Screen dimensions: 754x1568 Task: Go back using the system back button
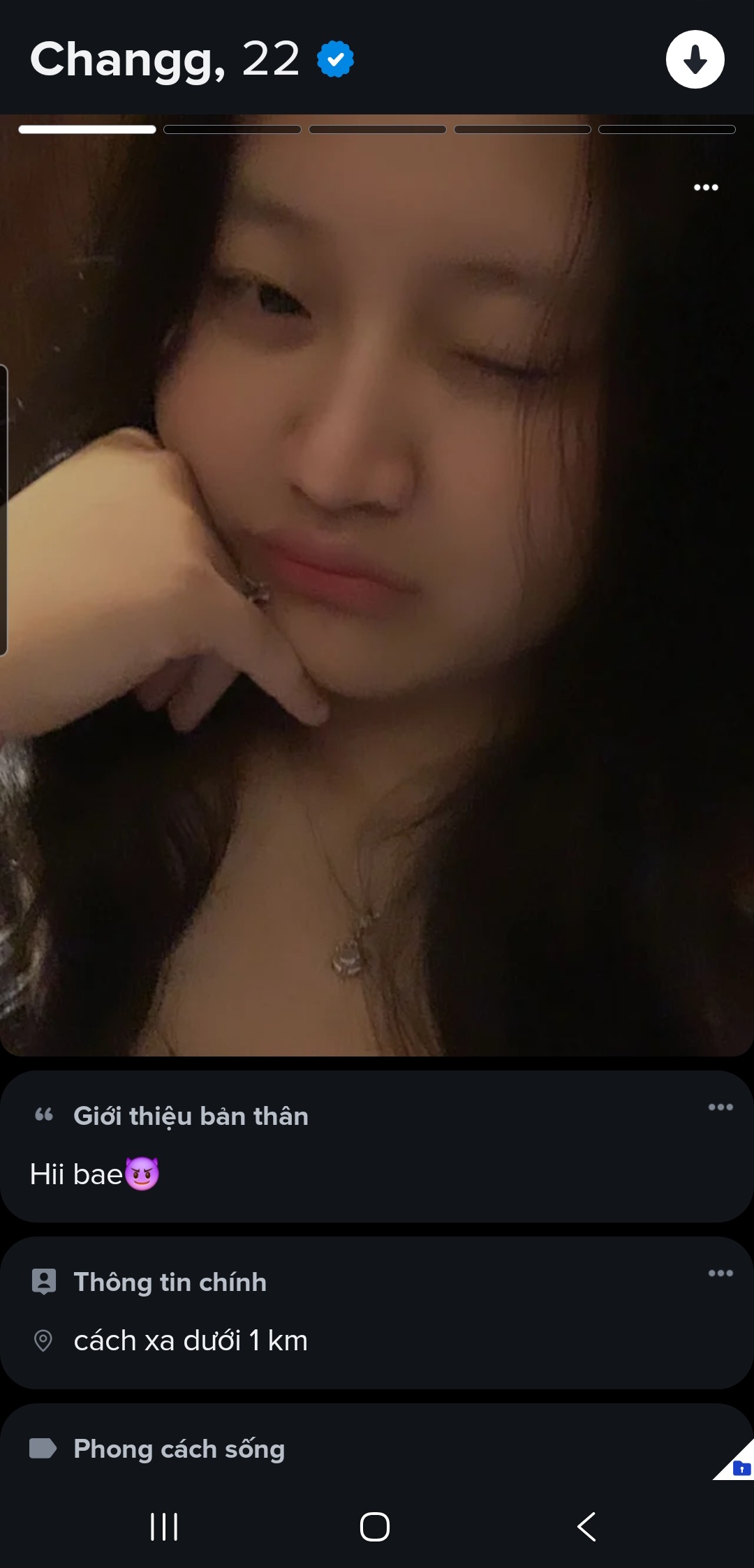[586, 1526]
